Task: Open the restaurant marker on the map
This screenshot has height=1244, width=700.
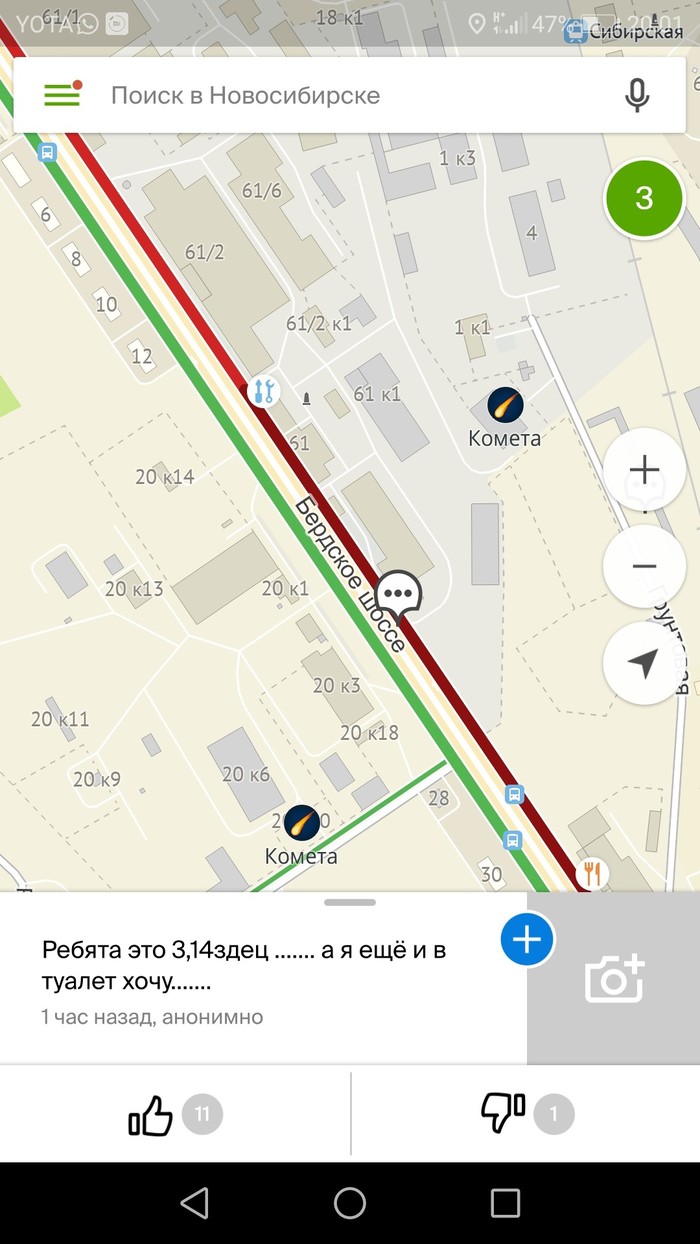Action: pos(593,873)
